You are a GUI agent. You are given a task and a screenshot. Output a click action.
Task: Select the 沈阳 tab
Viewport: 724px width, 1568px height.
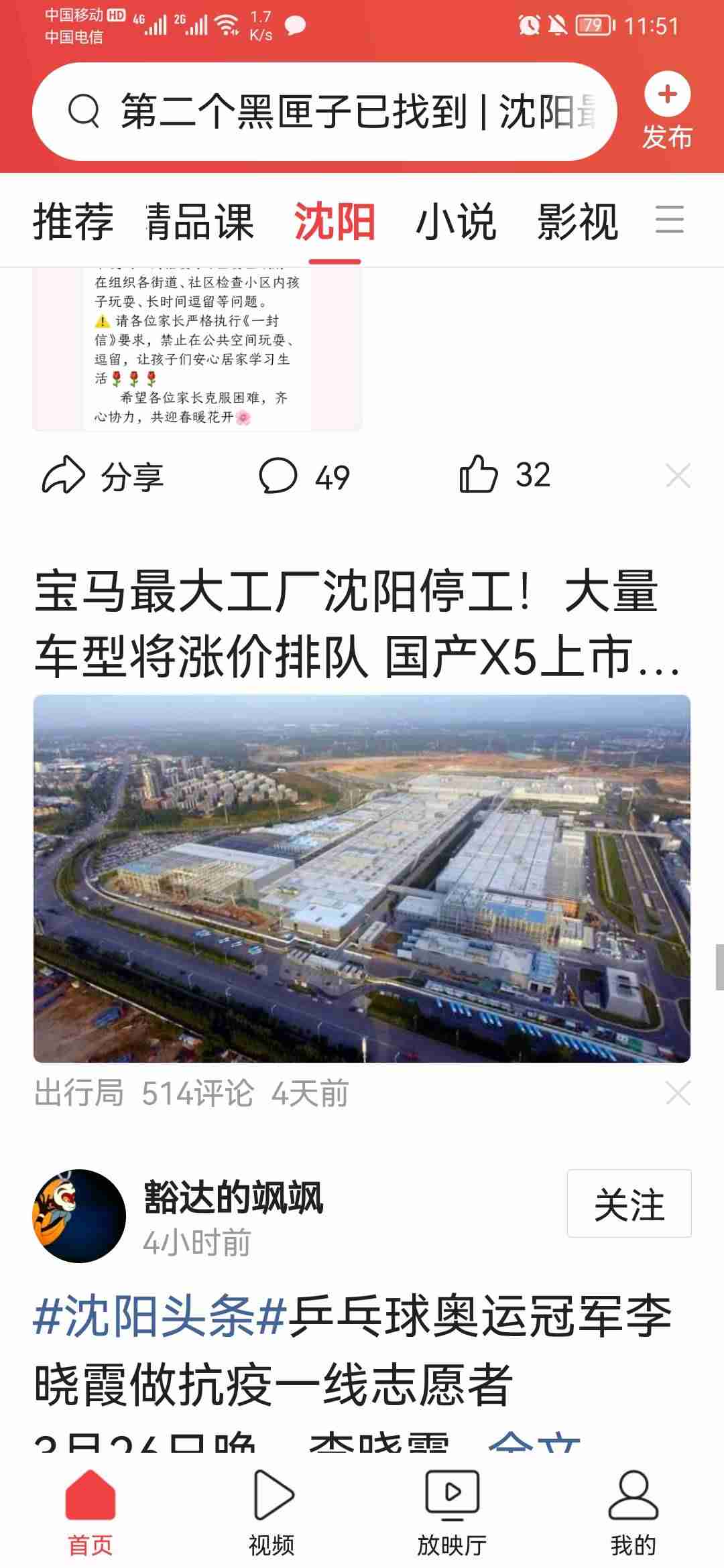point(335,221)
